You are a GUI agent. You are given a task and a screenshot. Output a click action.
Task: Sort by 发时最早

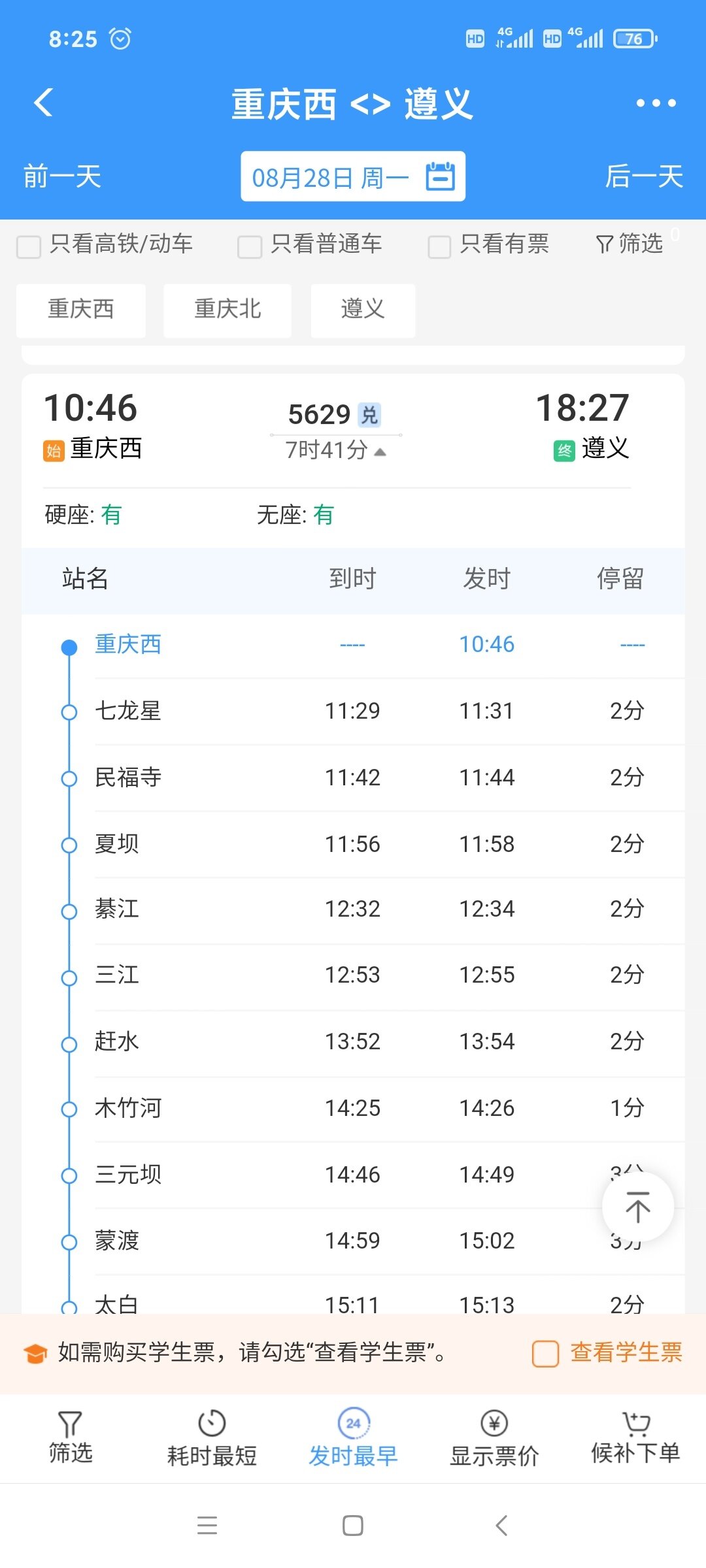(x=353, y=1438)
